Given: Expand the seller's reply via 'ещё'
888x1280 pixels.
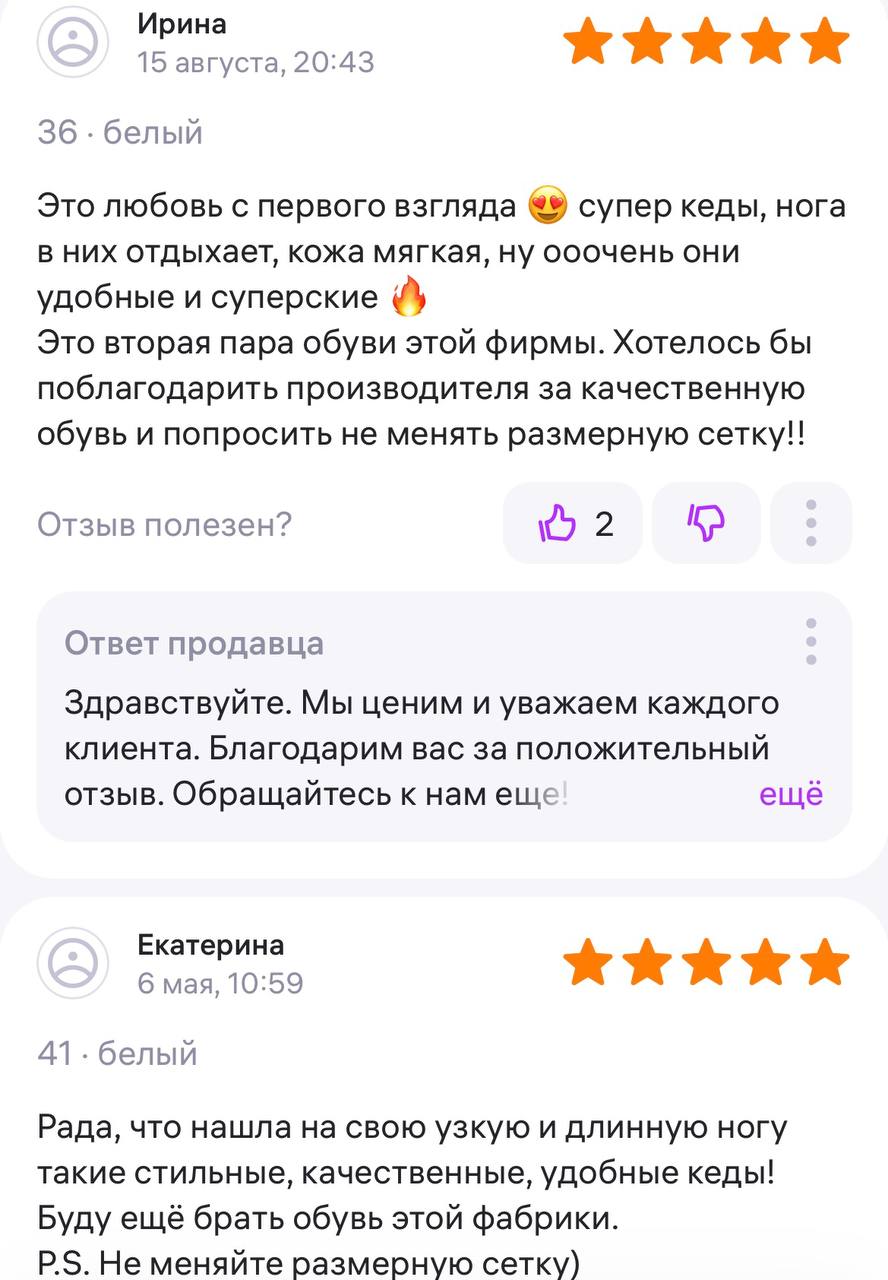Looking at the screenshot, I should pyautogui.click(x=791, y=794).
